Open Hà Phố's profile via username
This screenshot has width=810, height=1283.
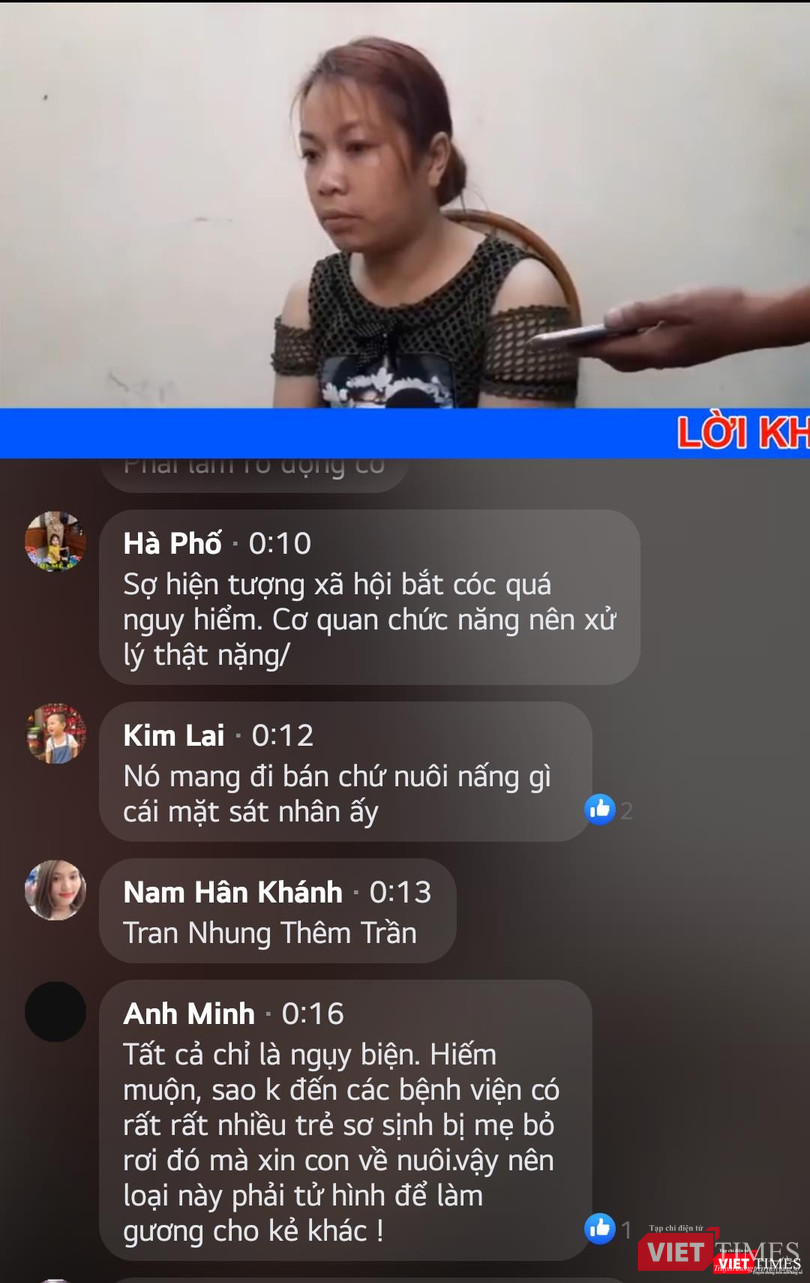click(x=172, y=545)
